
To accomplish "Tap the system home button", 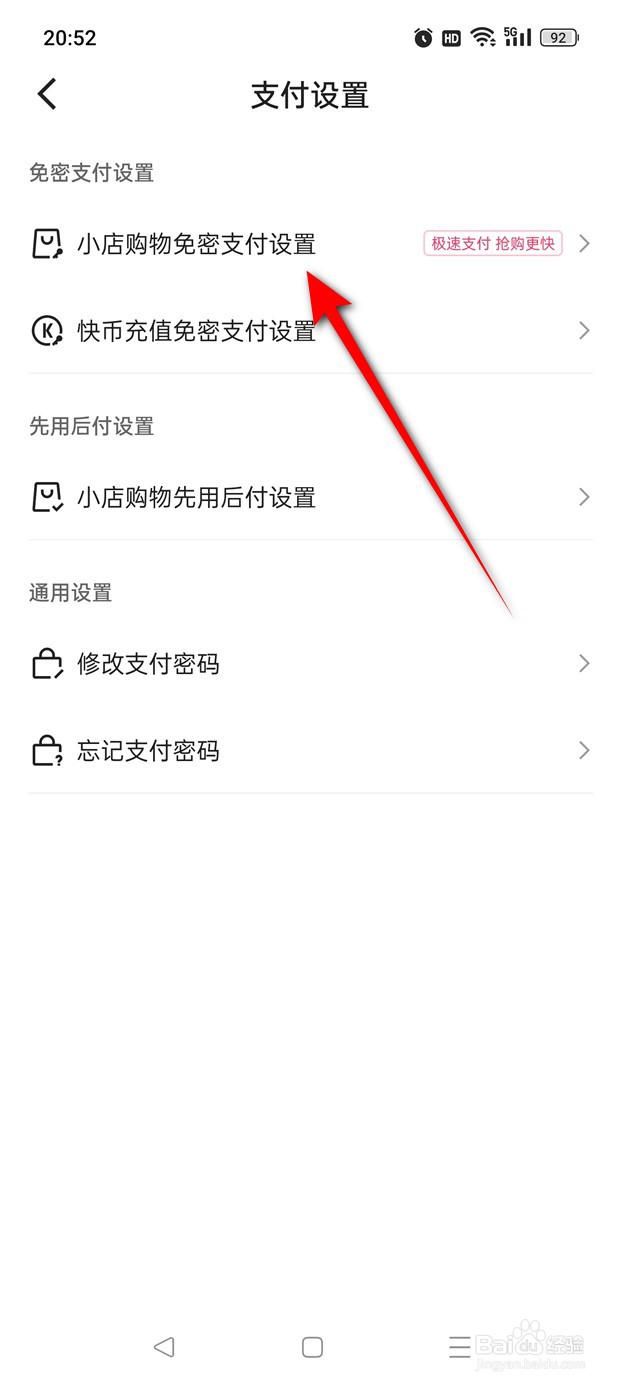I will click(312, 1346).
